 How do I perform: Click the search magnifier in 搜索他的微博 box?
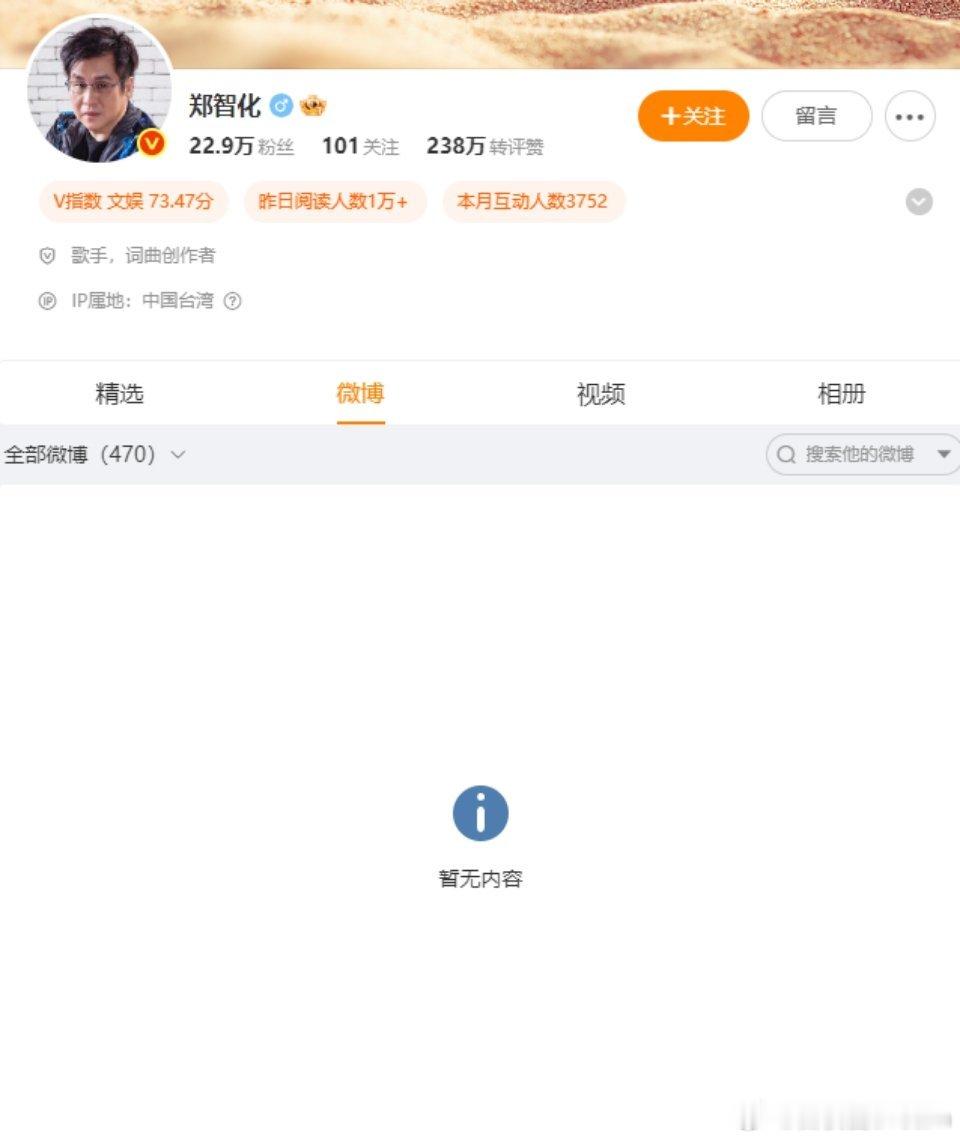coord(786,455)
